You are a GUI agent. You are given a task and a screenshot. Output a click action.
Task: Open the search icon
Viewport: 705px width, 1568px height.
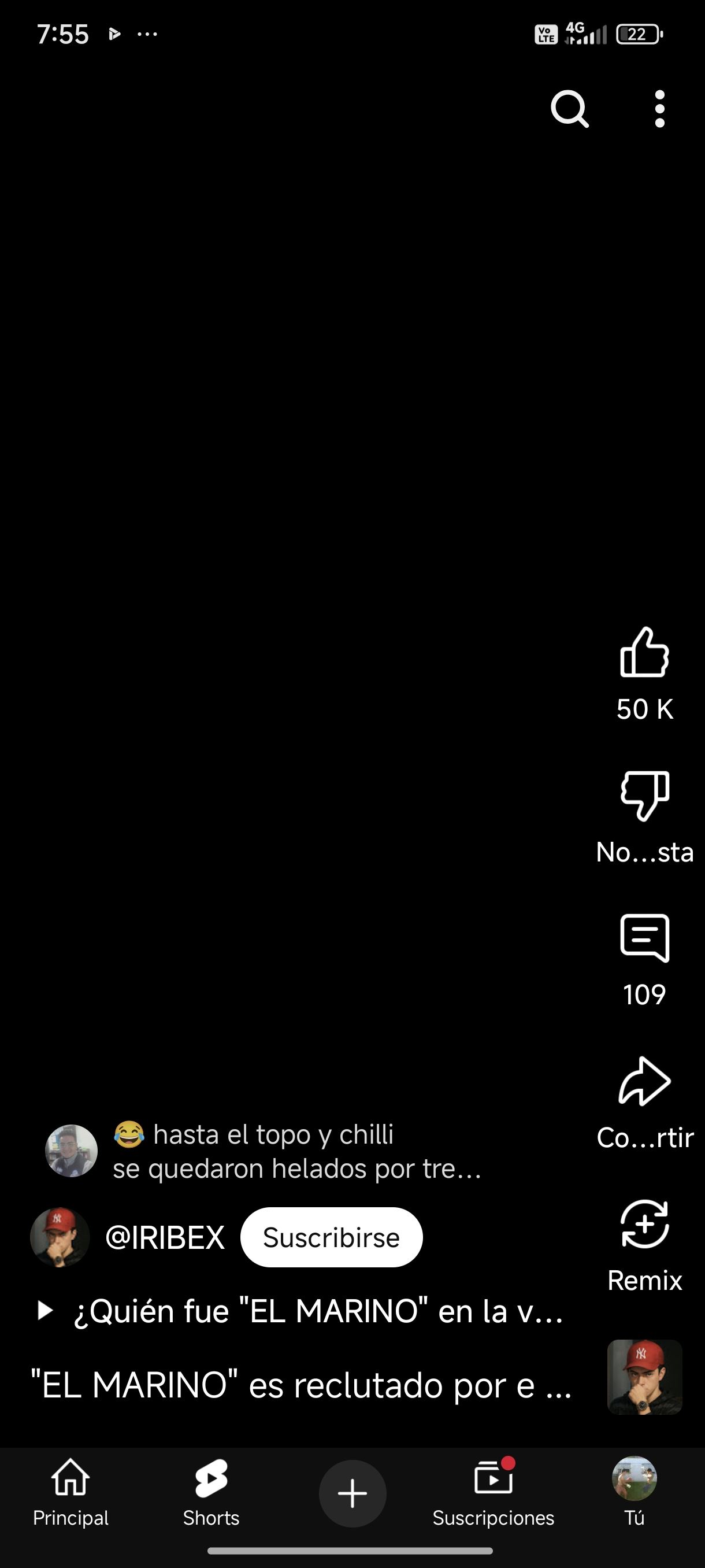pos(569,110)
